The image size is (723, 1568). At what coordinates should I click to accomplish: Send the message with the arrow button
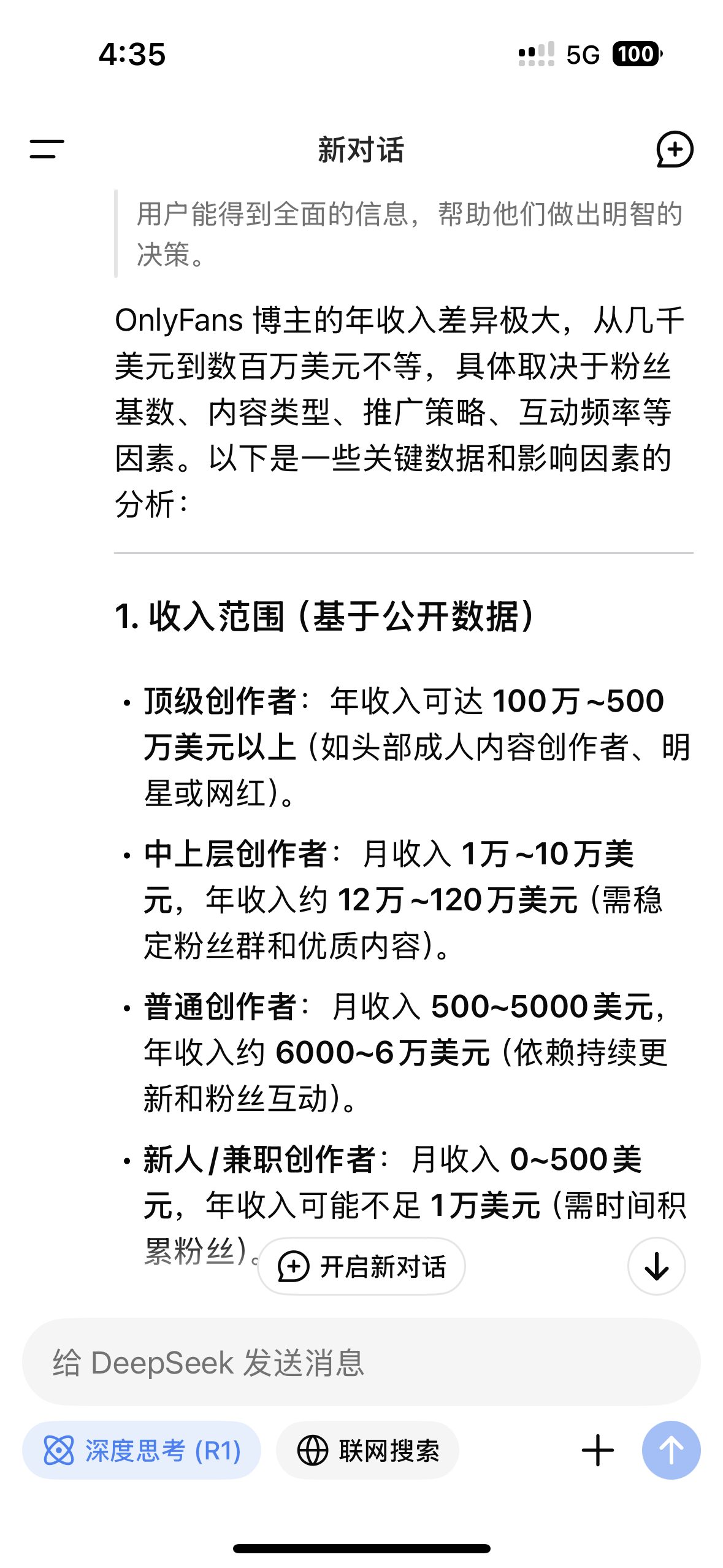(671, 1450)
